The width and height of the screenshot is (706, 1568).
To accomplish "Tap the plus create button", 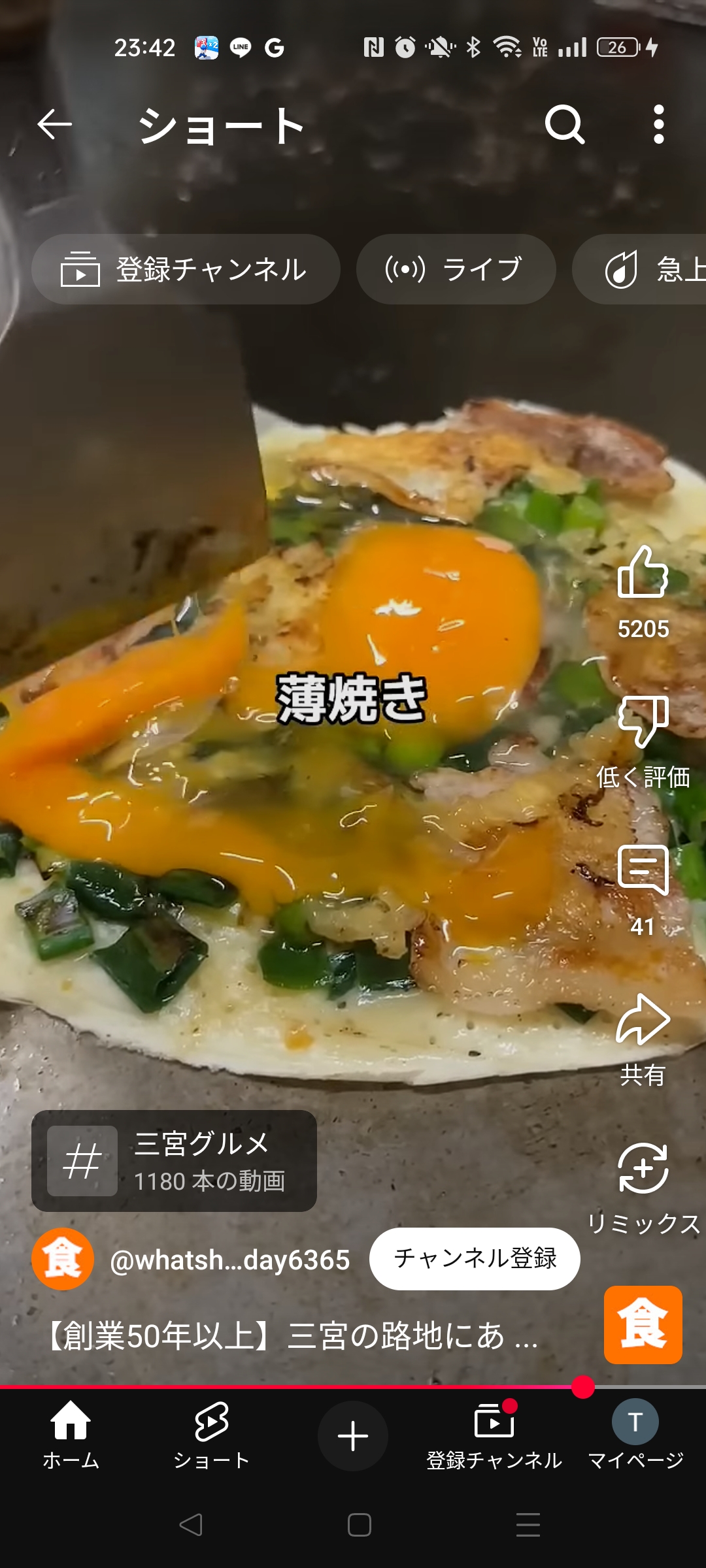I will [353, 1436].
